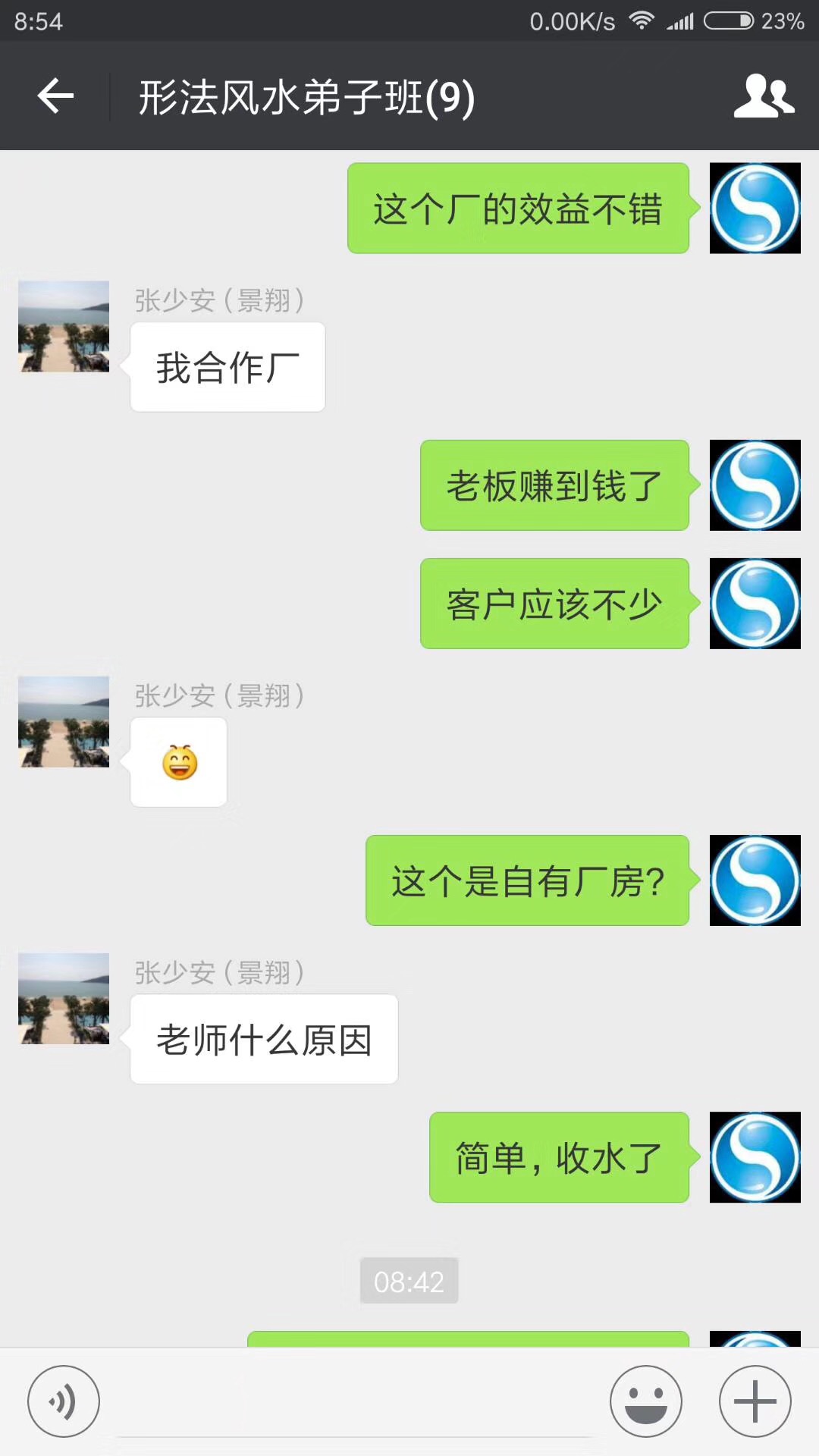Open 张少安's avatar beside 老师什么原因
The image size is (819, 1456).
[64, 999]
